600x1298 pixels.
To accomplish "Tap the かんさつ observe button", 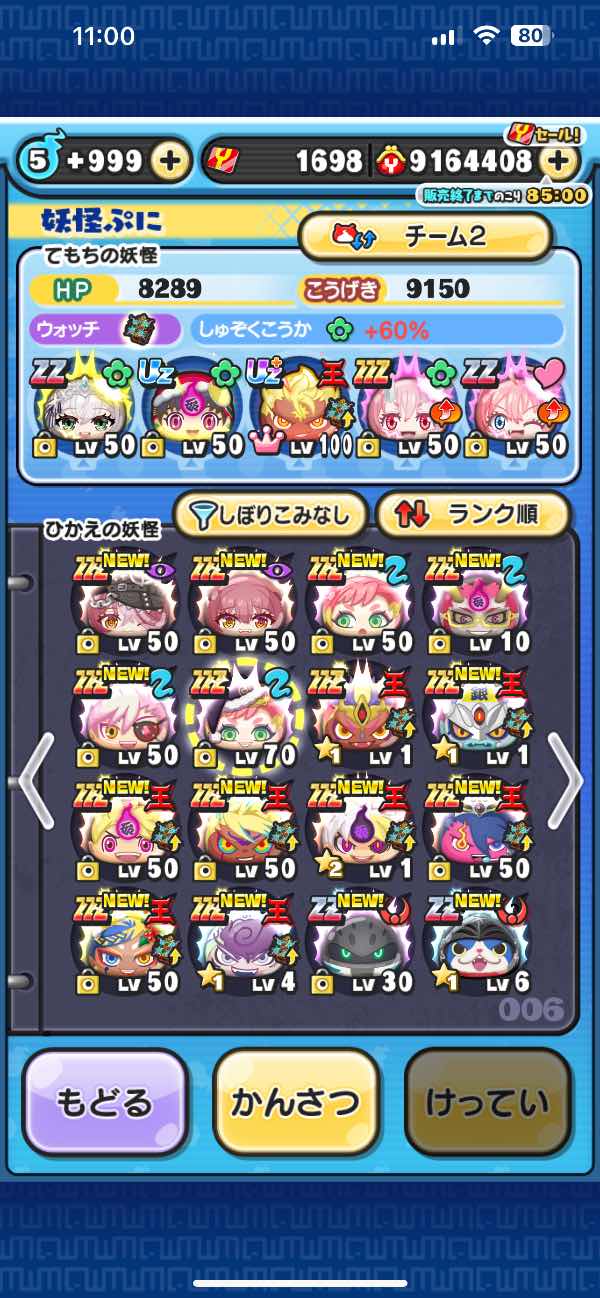I will tap(295, 1102).
